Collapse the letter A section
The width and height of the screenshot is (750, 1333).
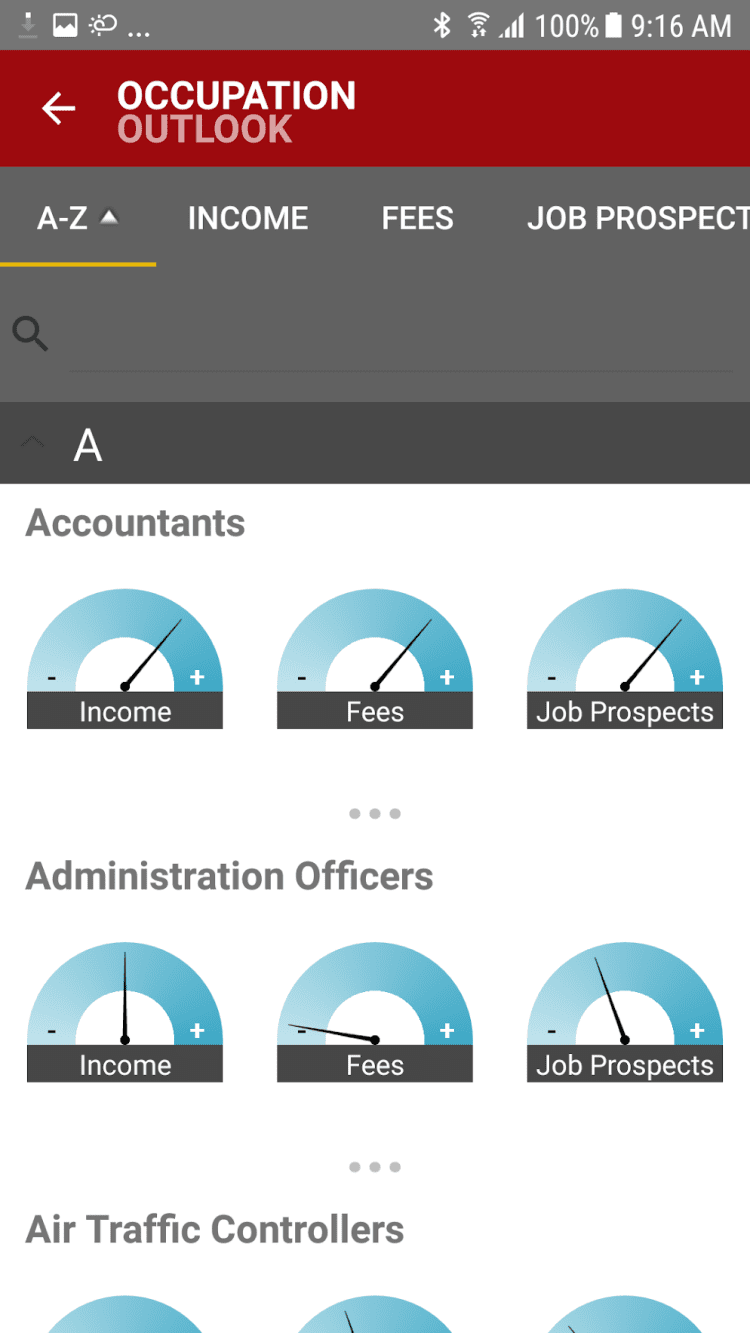pos(33,443)
